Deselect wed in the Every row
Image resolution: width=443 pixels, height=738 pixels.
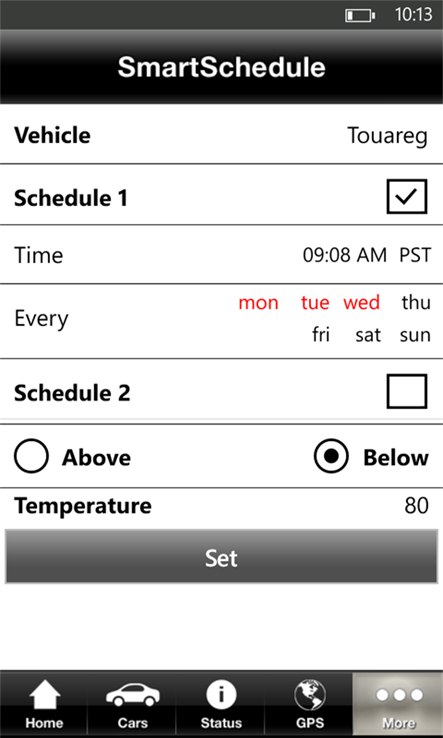coord(362,303)
